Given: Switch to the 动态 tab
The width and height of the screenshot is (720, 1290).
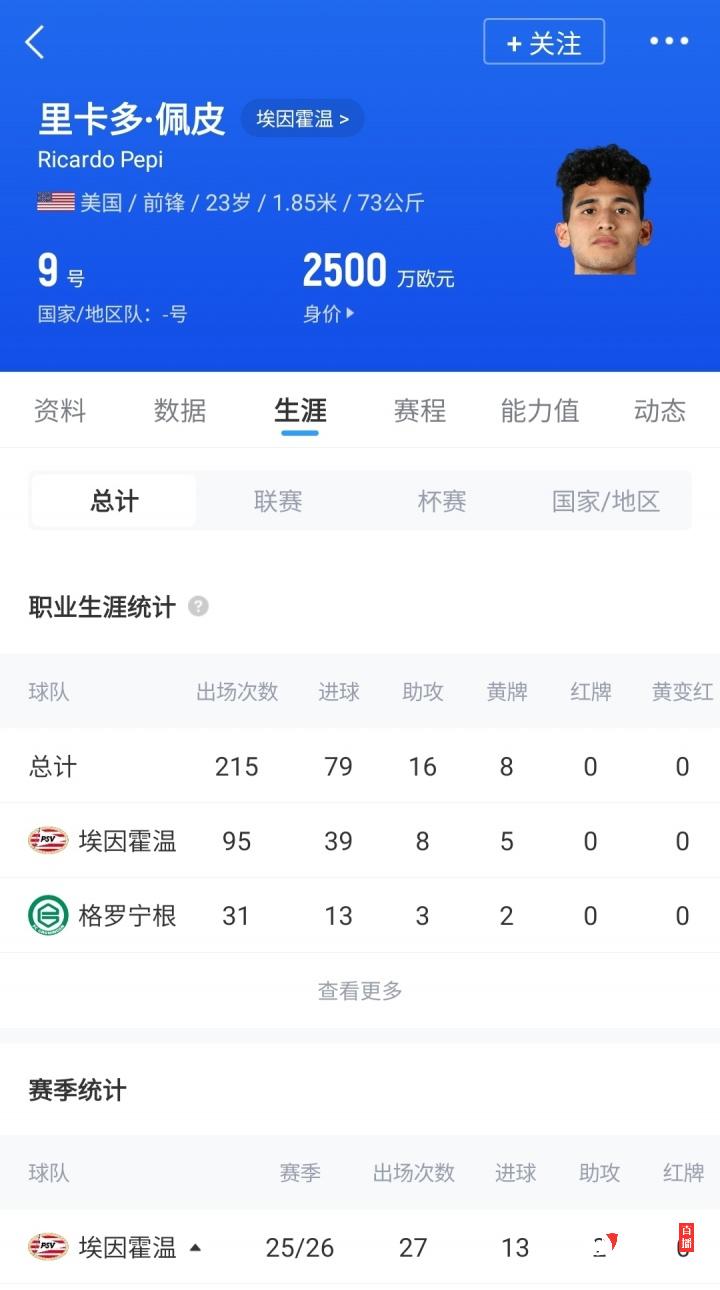Looking at the screenshot, I should click(660, 411).
